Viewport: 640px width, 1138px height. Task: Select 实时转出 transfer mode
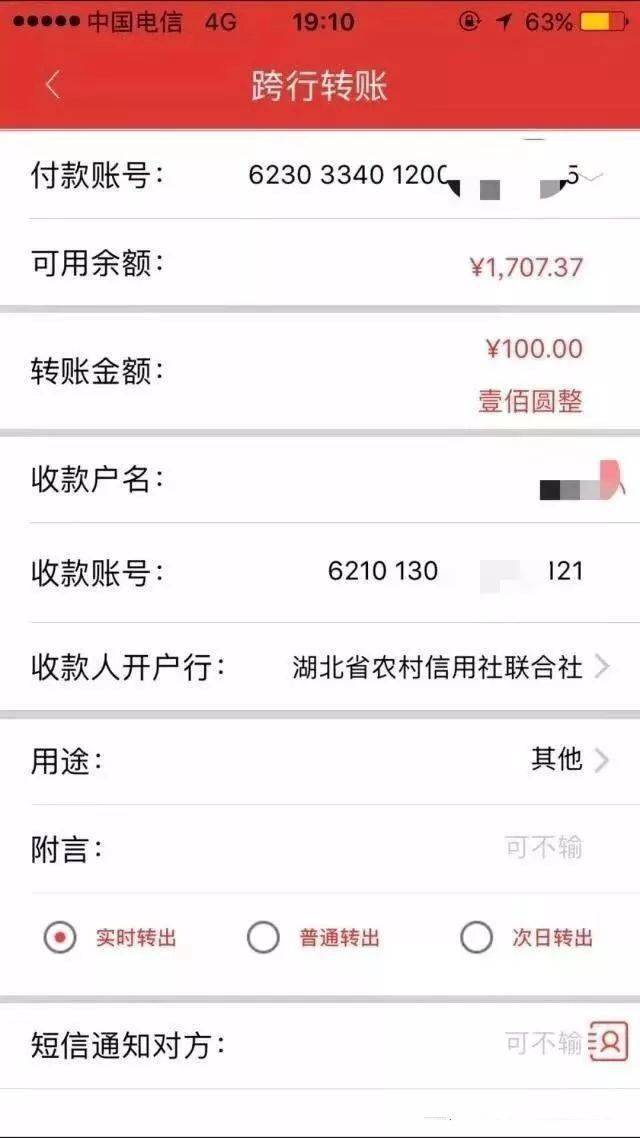tap(61, 938)
